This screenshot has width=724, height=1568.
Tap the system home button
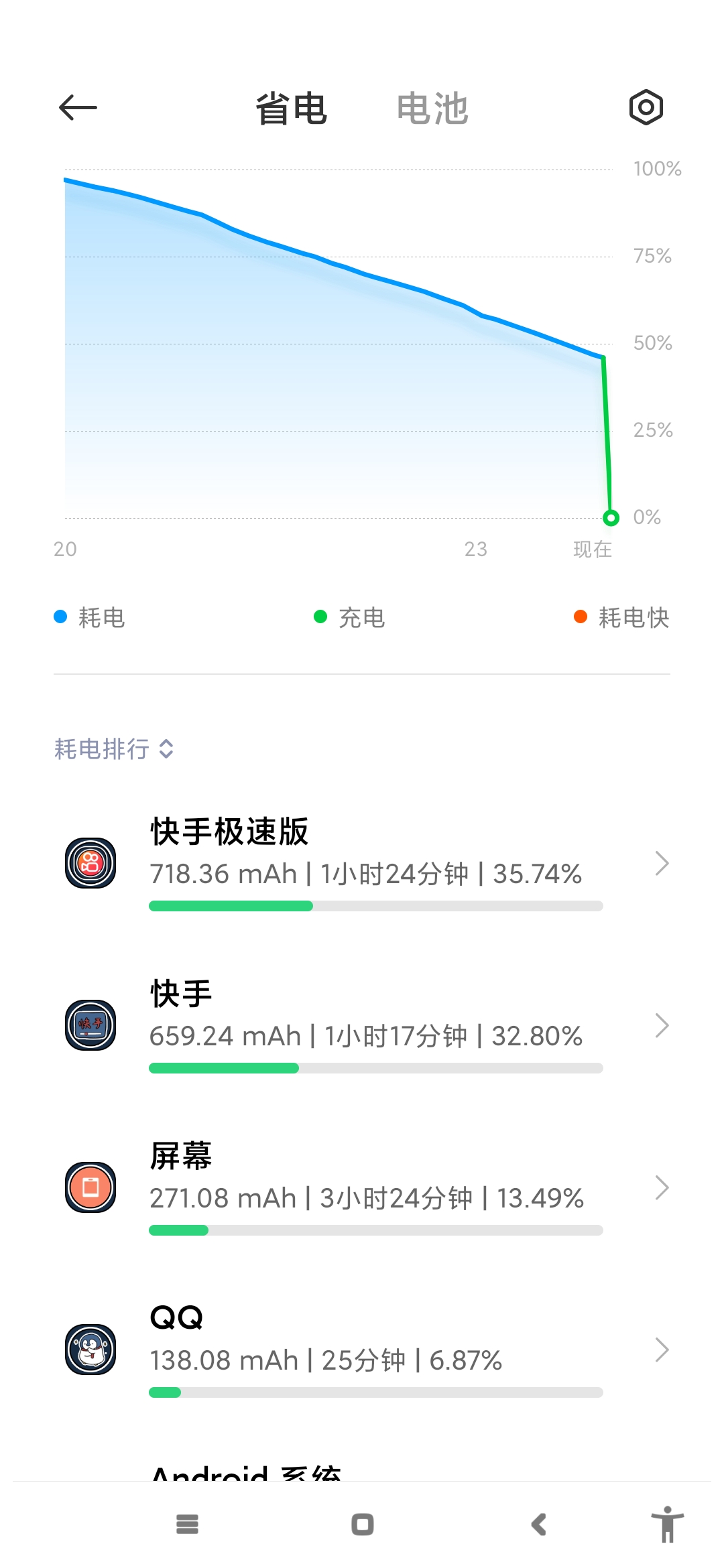click(363, 1524)
